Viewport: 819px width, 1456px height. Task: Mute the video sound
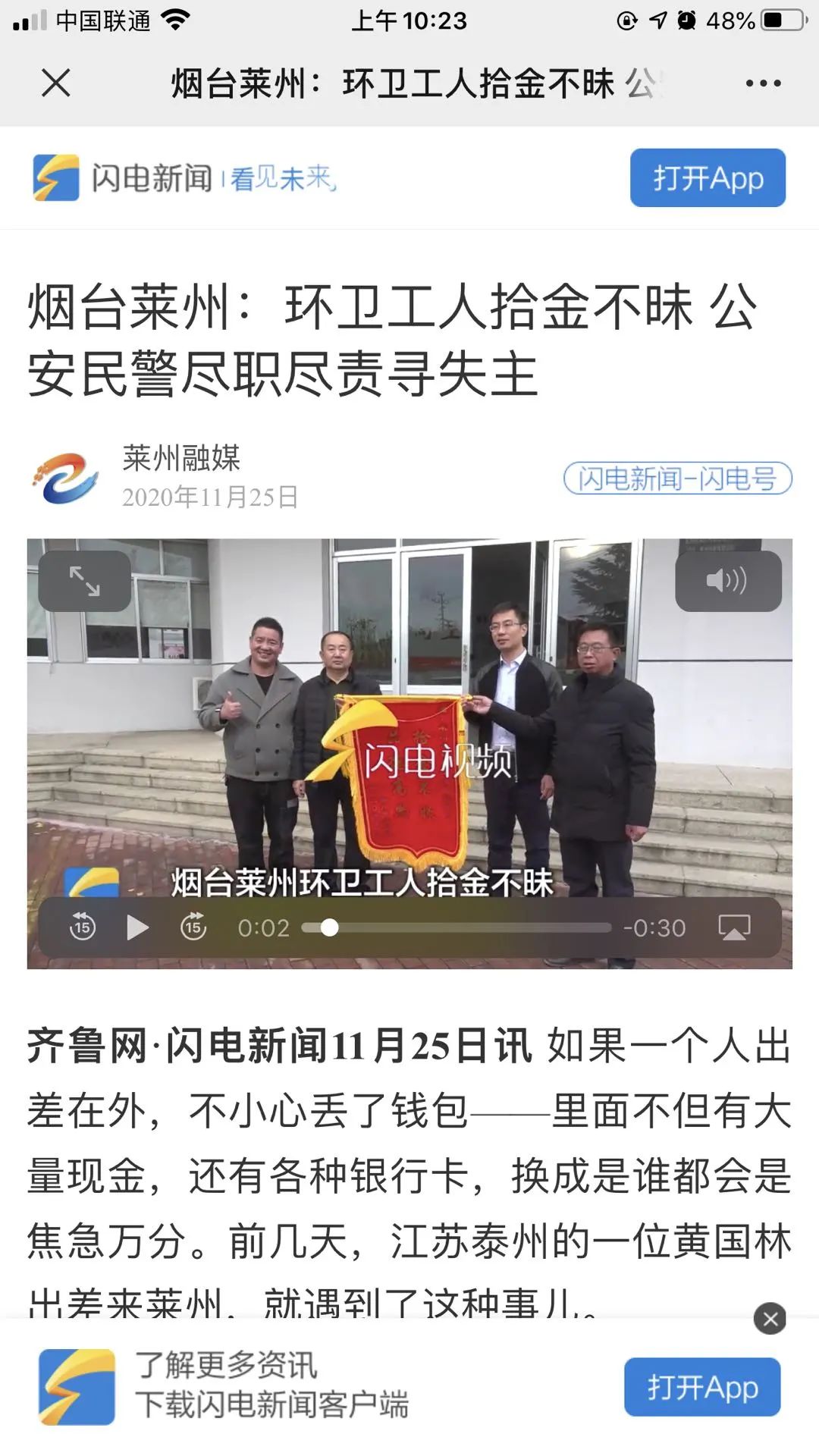tap(727, 582)
